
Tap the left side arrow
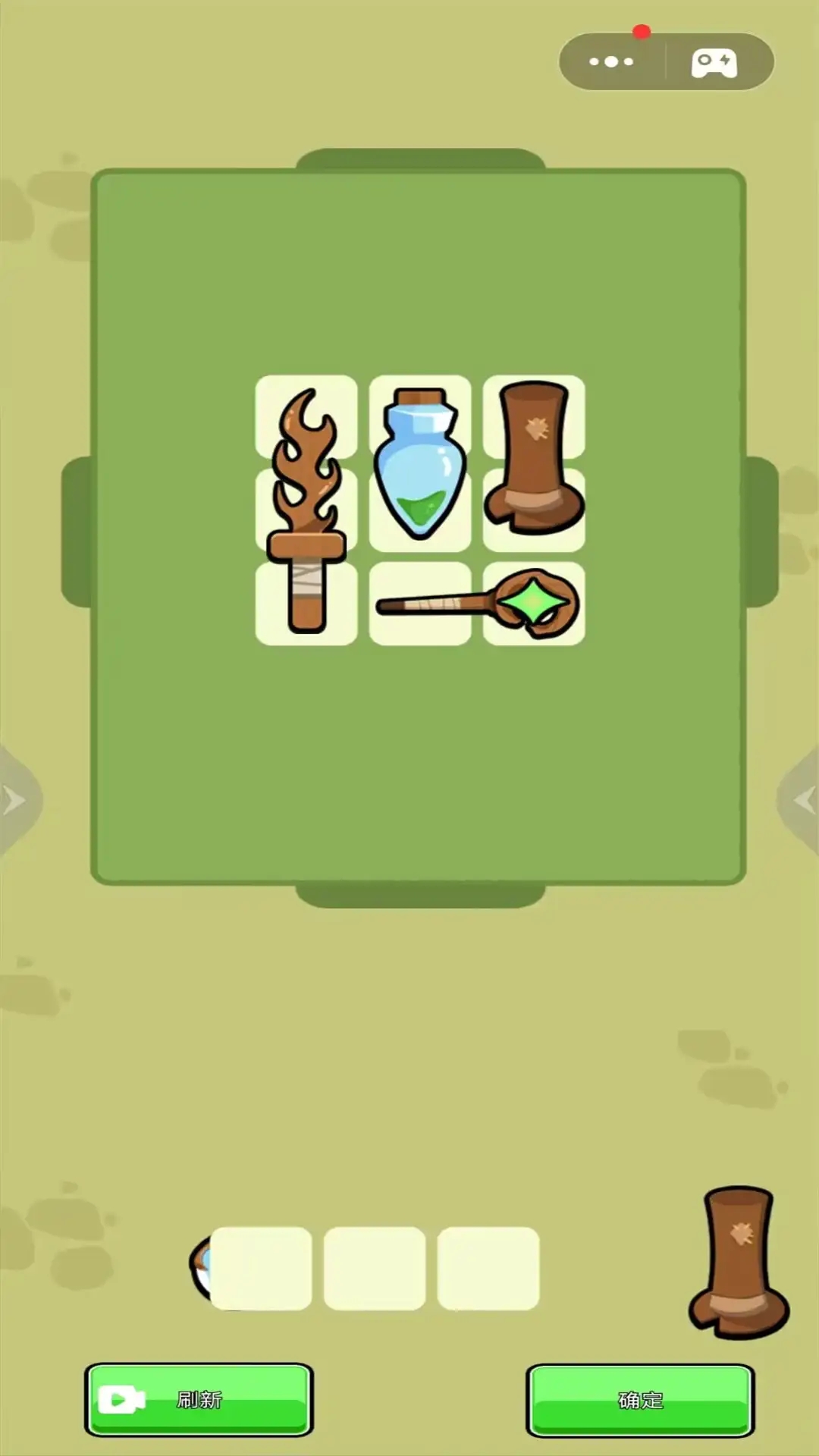(15, 800)
